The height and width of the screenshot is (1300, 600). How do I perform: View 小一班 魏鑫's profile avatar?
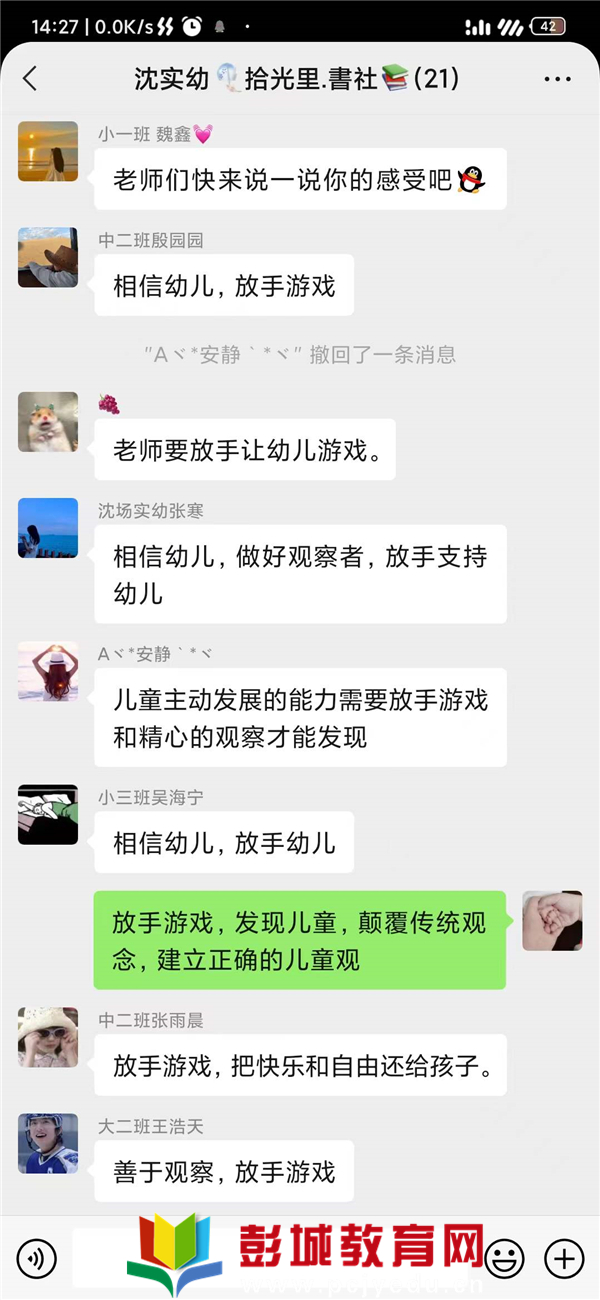coord(48,152)
